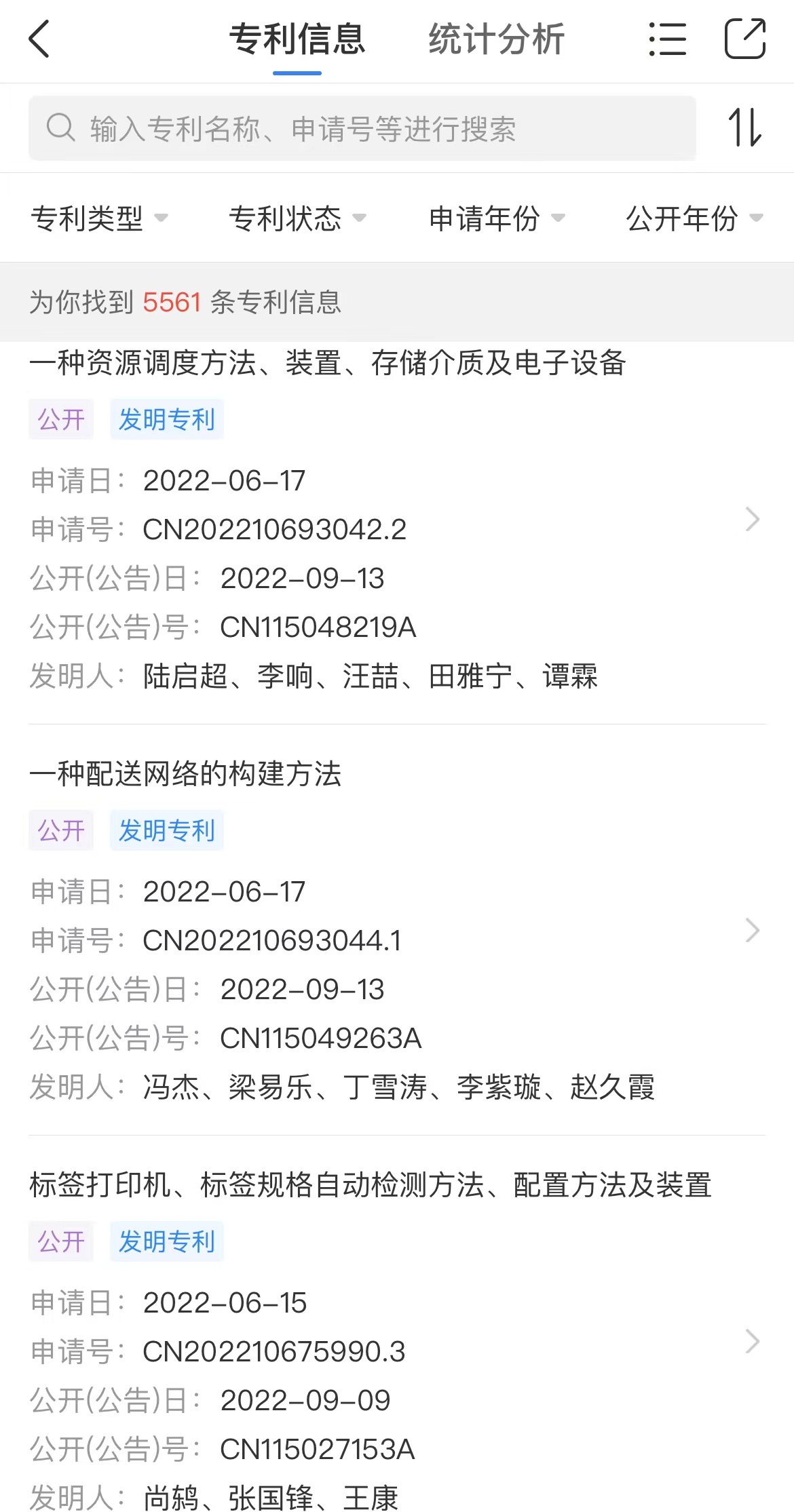This screenshot has width=794, height=1512.
Task: Go back using the top-left arrow
Action: tap(39, 39)
